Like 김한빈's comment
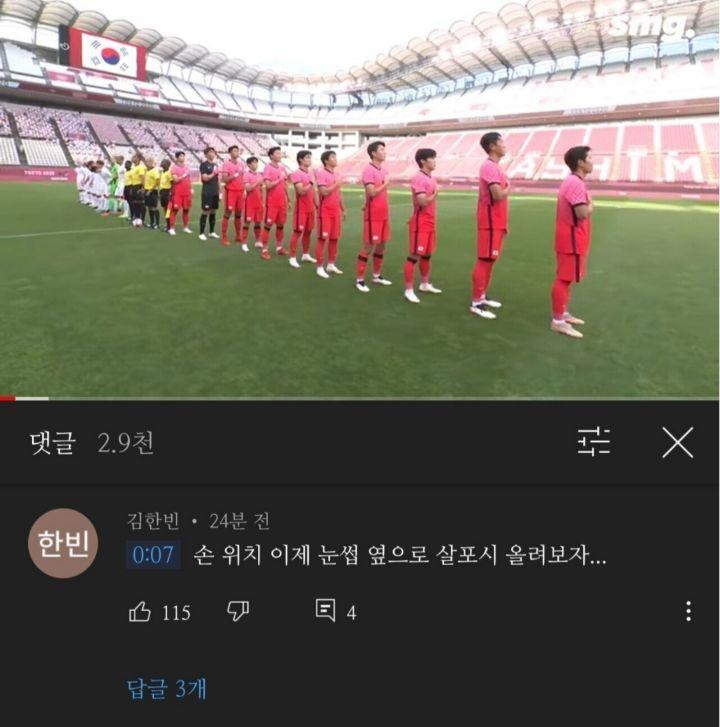This screenshot has width=720, height=727. [x=141, y=612]
